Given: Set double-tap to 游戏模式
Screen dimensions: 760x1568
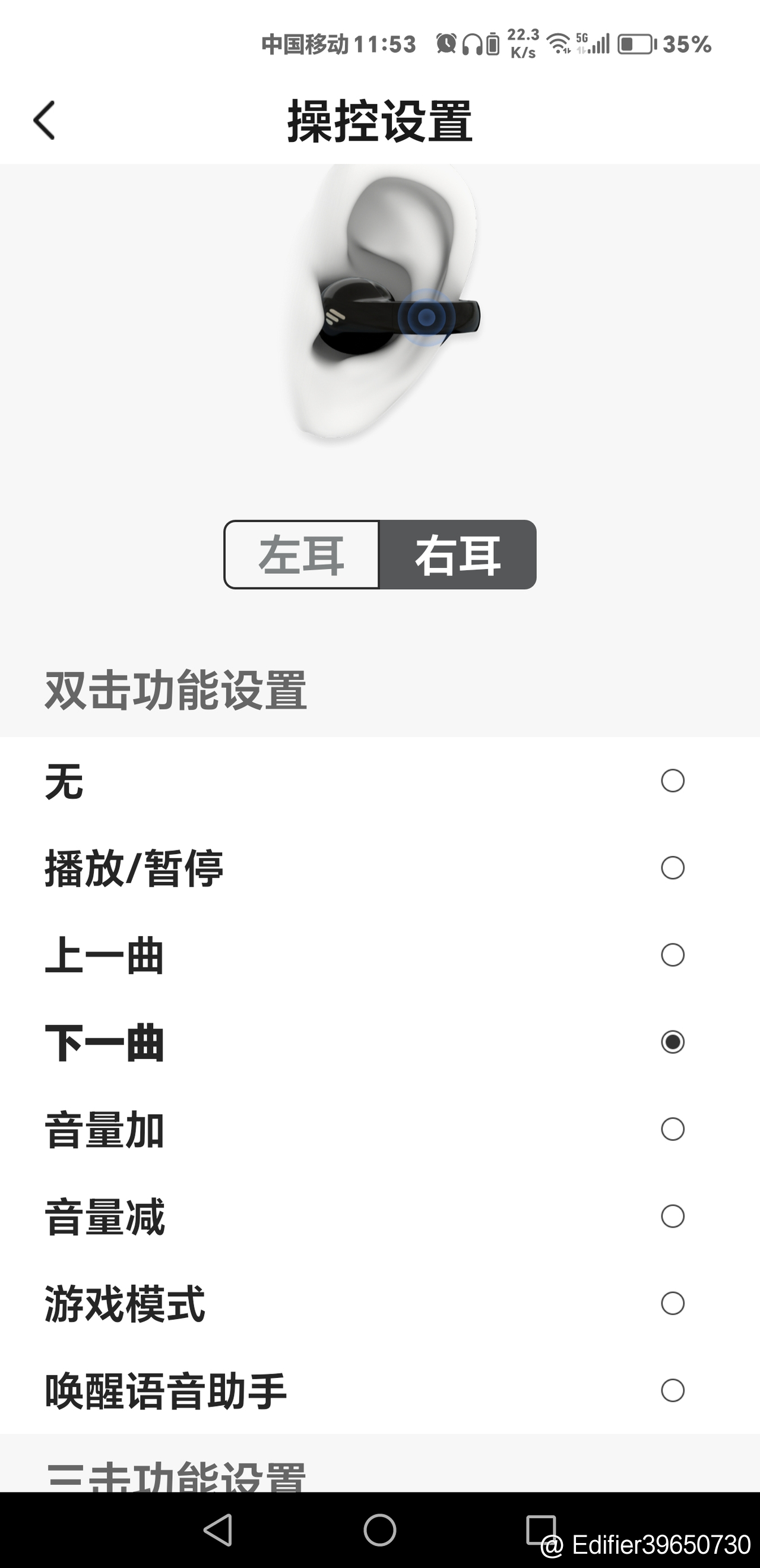Looking at the screenshot, I should pos(672,1303).
